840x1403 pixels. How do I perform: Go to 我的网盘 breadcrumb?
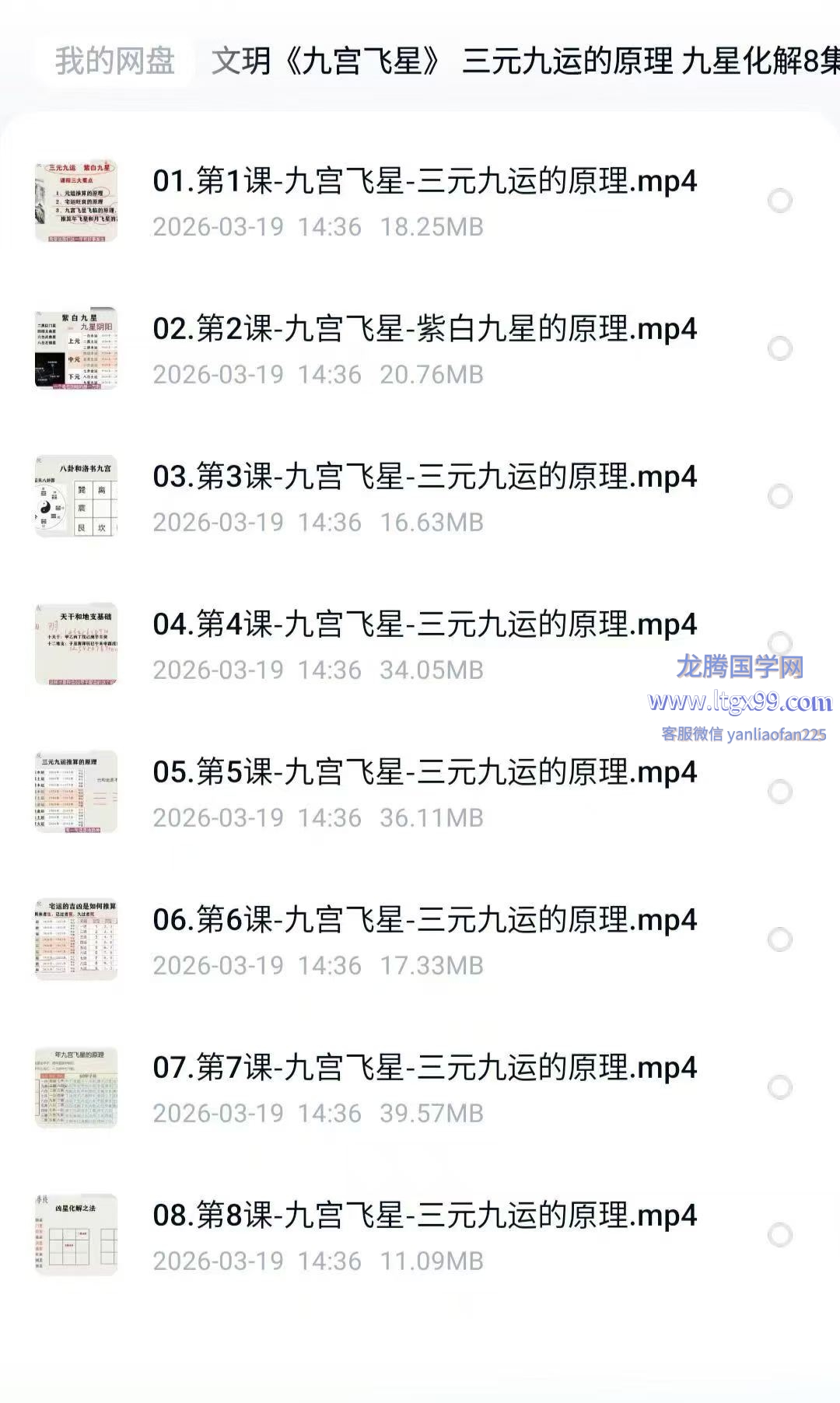click(114, 61)
